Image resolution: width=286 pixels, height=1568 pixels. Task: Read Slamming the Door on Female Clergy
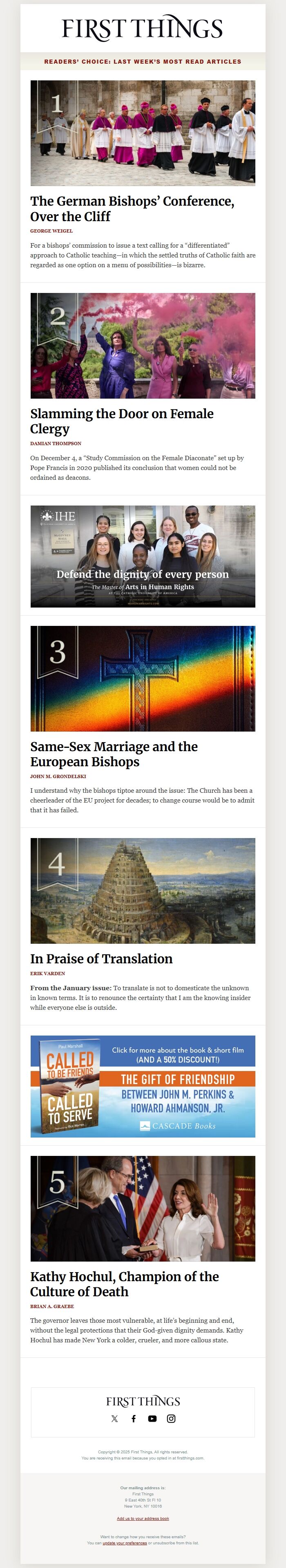(x=121, y=421)
